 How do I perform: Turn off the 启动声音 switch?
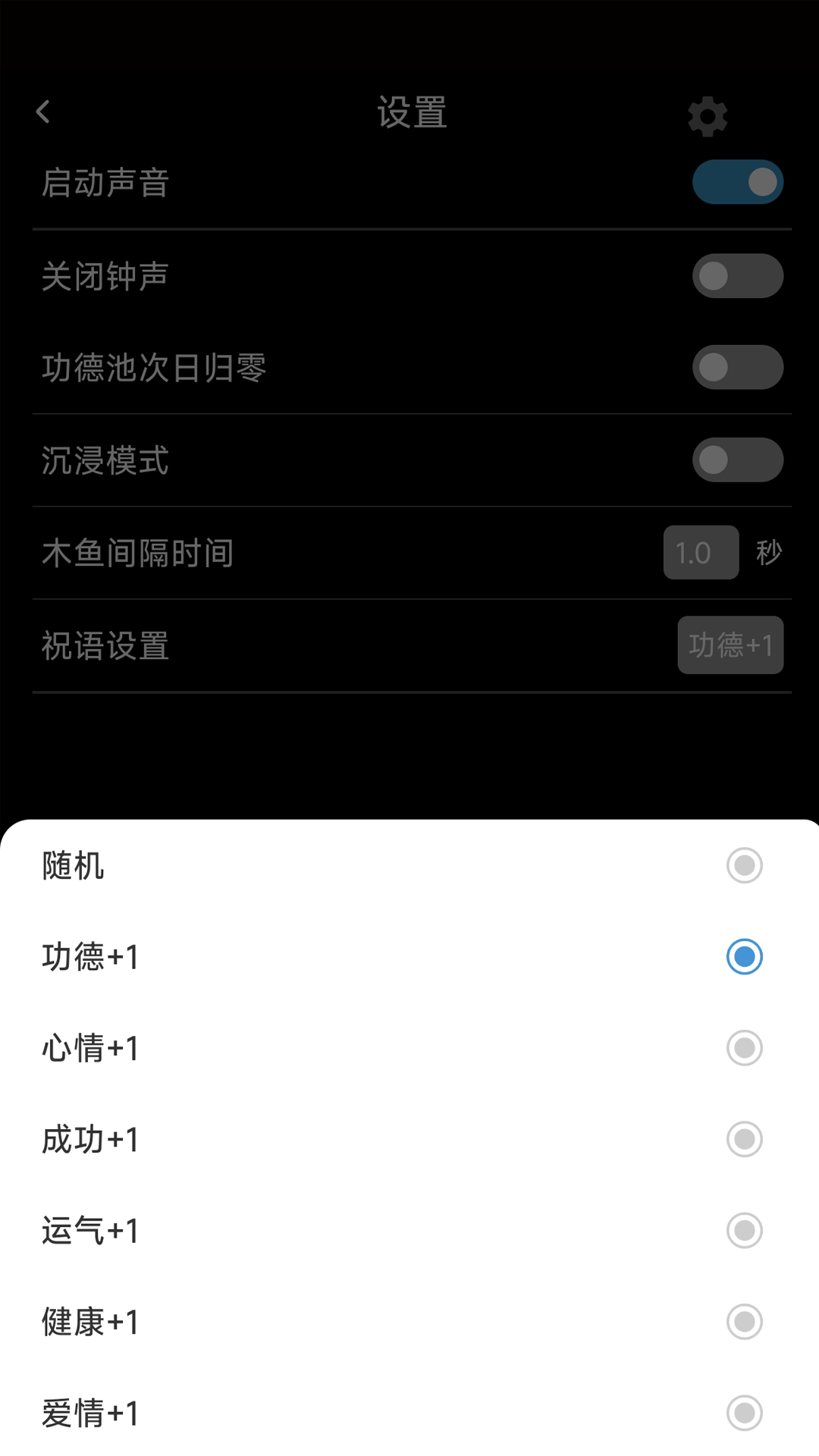point(737,182)
